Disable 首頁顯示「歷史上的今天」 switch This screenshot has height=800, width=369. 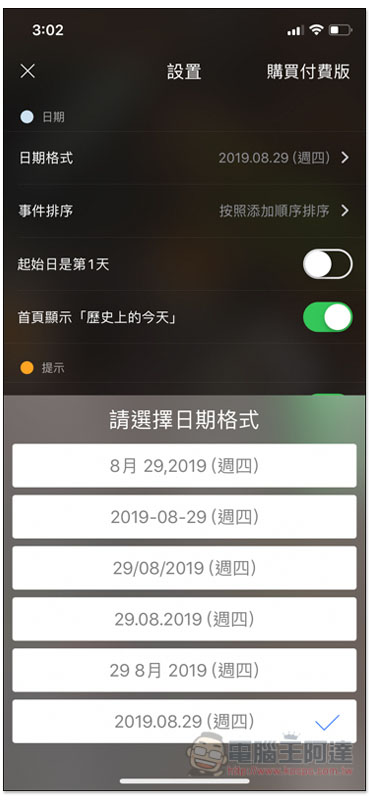point(328,317)
